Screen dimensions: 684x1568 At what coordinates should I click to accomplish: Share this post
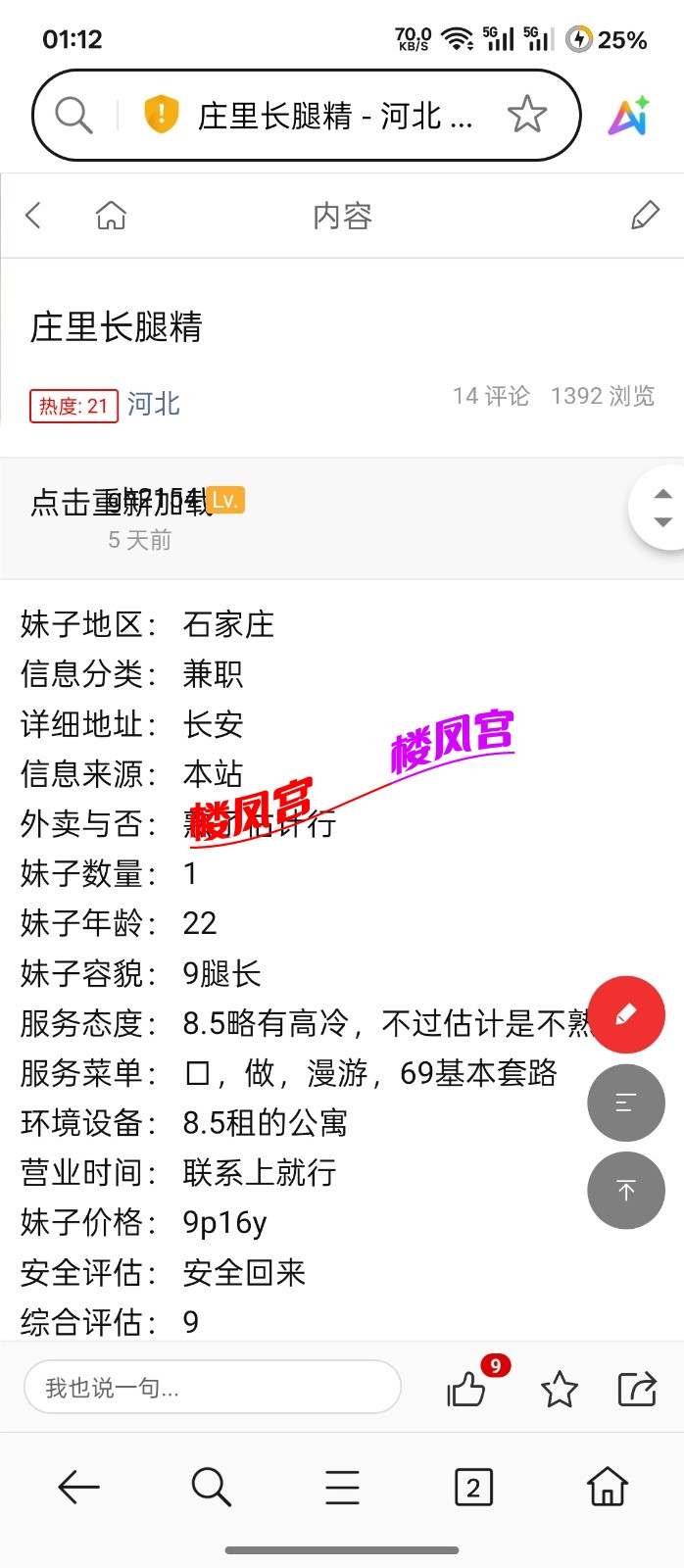coord(637,1389)
